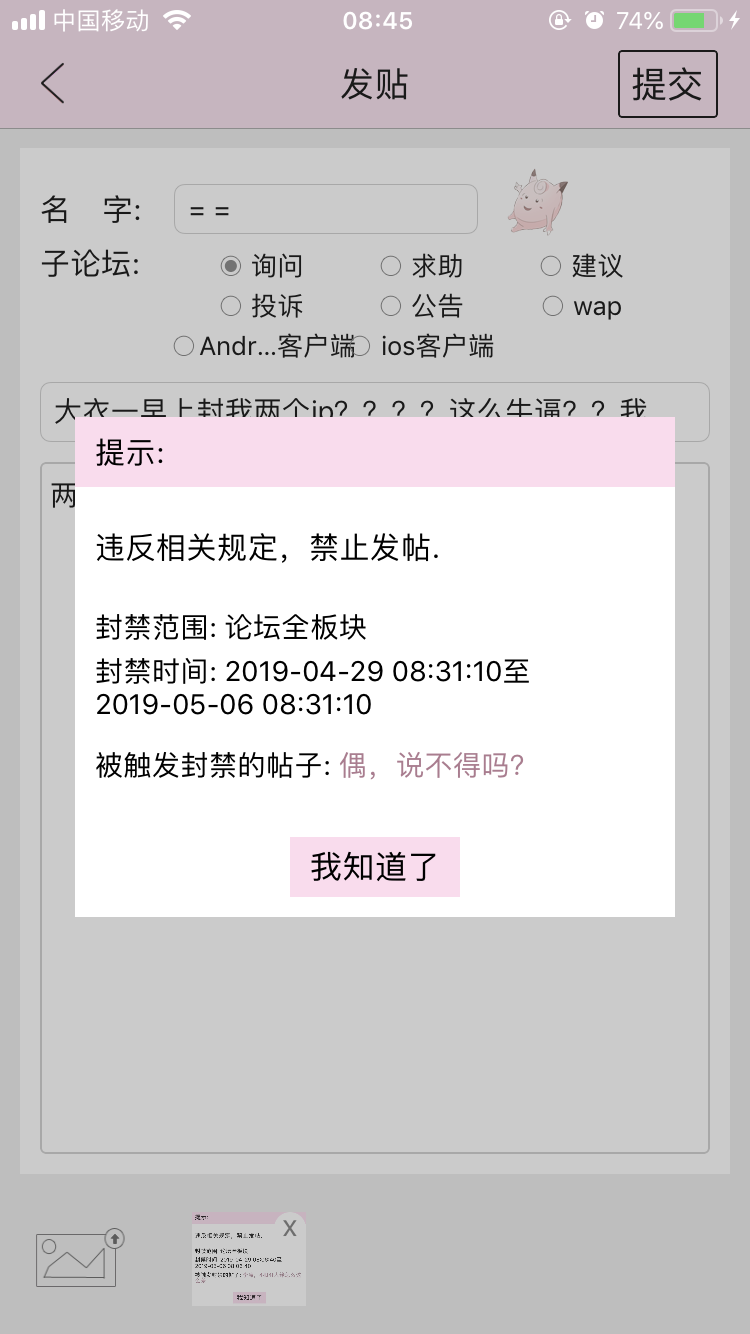This screenshot has width=750, height=1334.
Task: Open the banned post link 偶，说不得吗?
Action: pyautogui.click(x=430, y=766)
